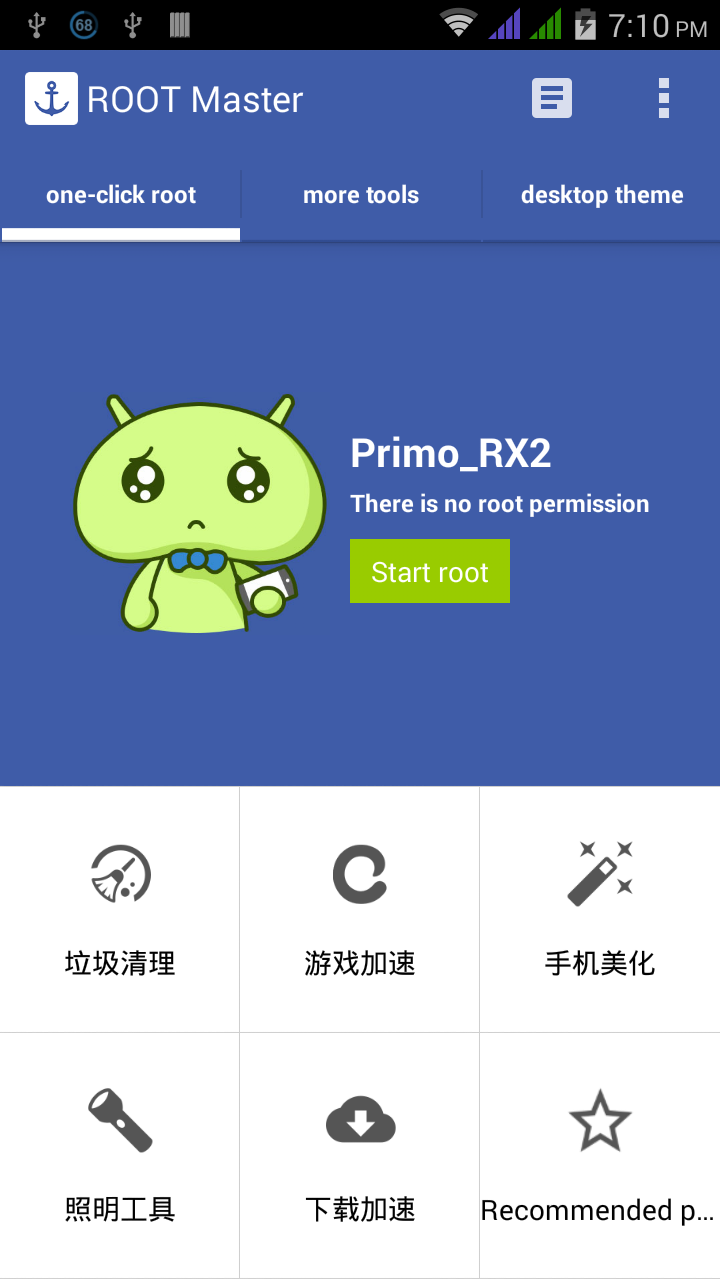
Task: Tap the Start root button
Action: point(430,572)
